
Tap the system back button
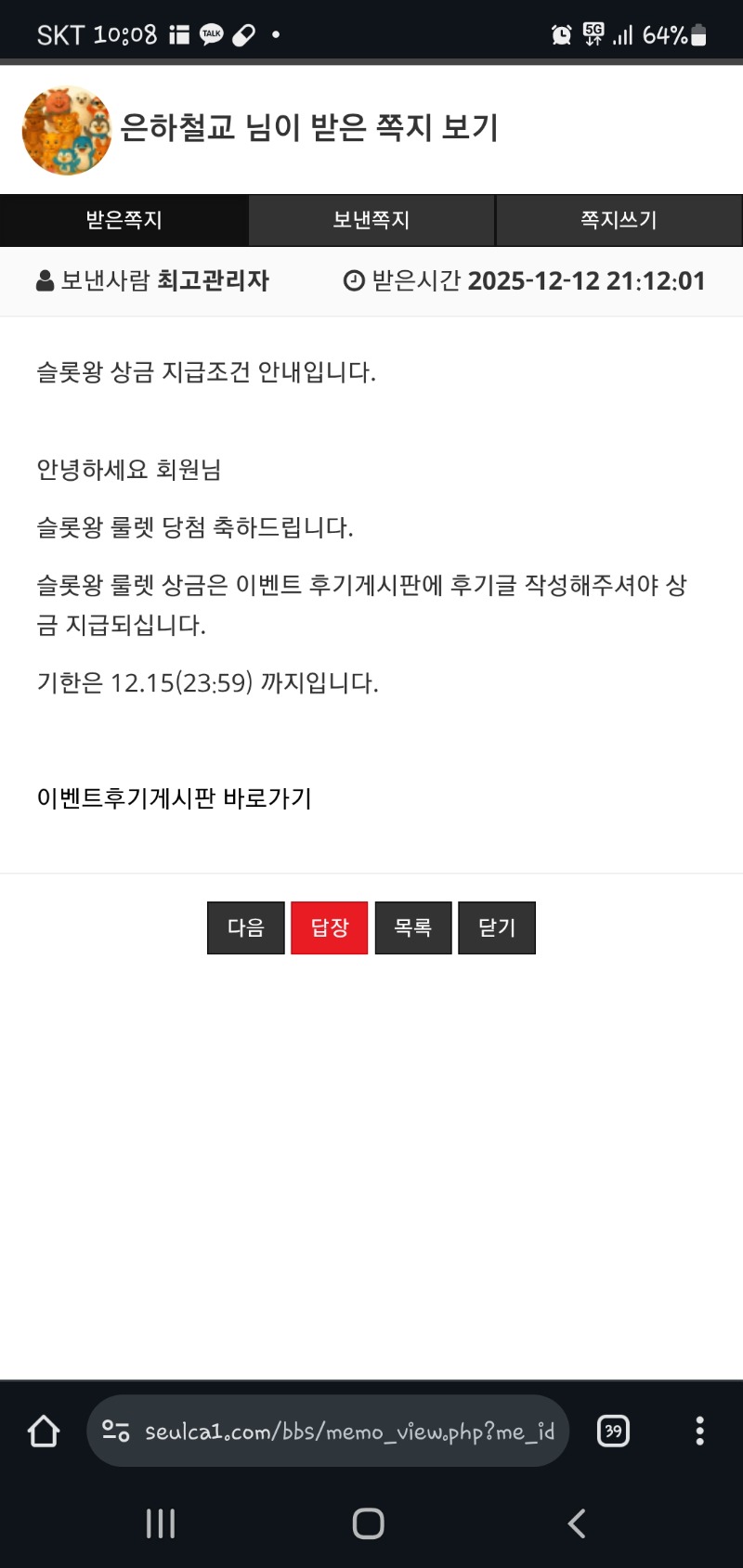coord(577,1523)
